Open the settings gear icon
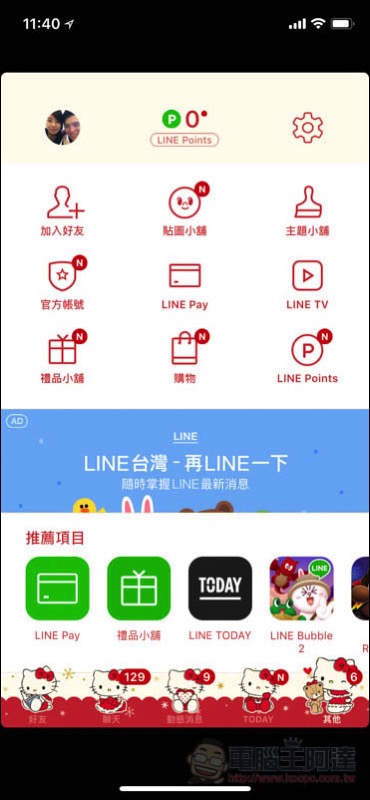Image resolution: width=370 pixels, height=800 pixels. click(x=307, y=128)
